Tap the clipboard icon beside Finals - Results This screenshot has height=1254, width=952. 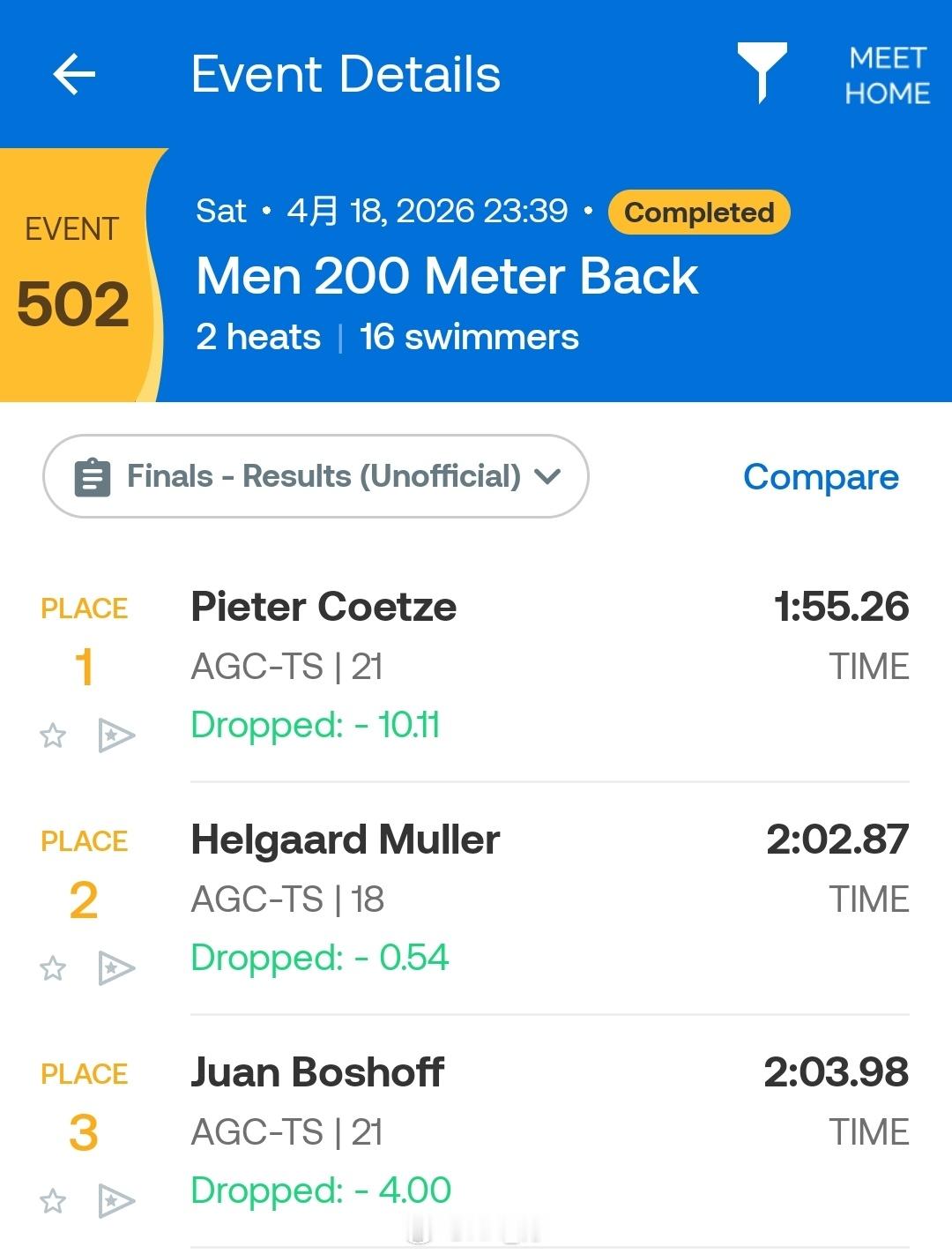pyautogui.click(x=92, y=476)
